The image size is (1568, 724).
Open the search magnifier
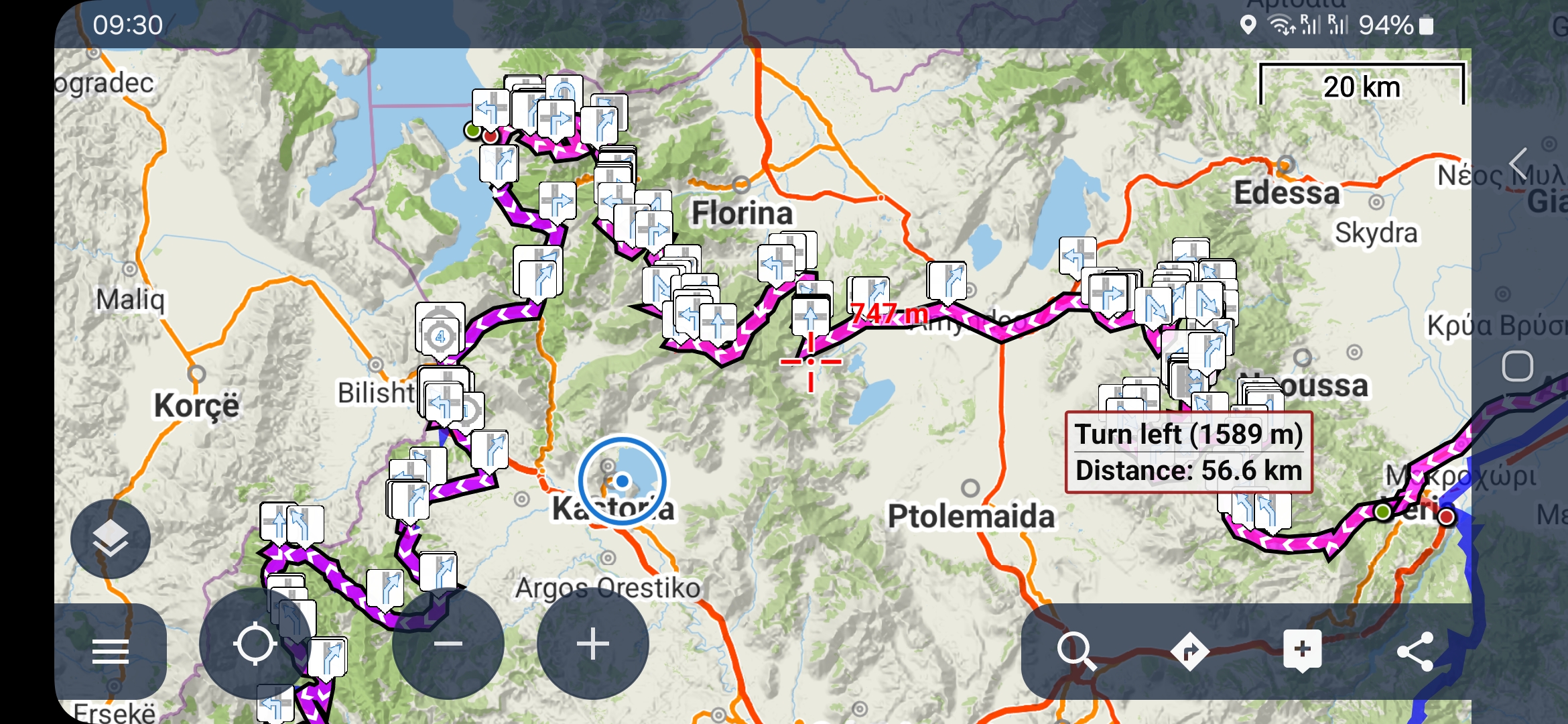coord(1075,650)
